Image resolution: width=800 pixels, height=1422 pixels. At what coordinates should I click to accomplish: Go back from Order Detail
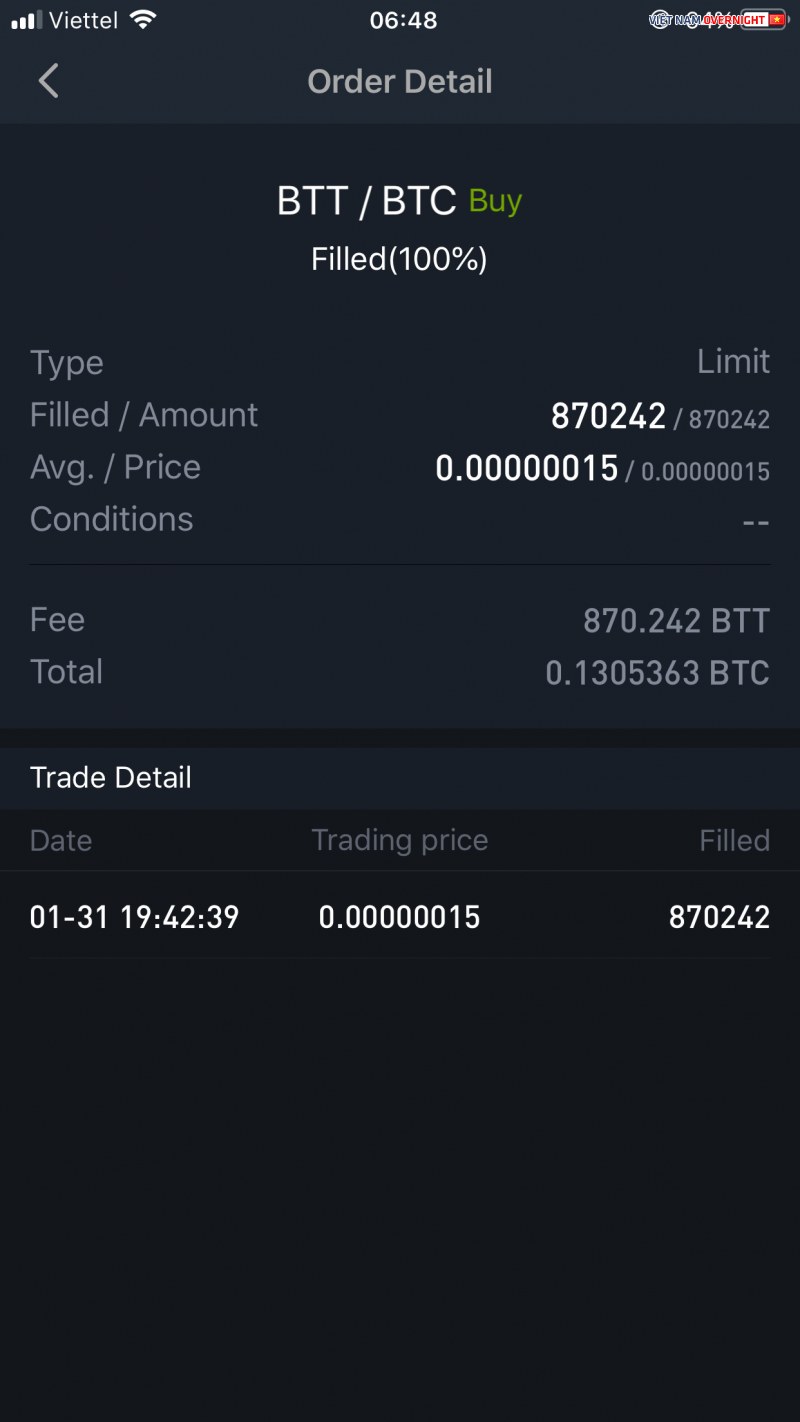pos(48,81)
